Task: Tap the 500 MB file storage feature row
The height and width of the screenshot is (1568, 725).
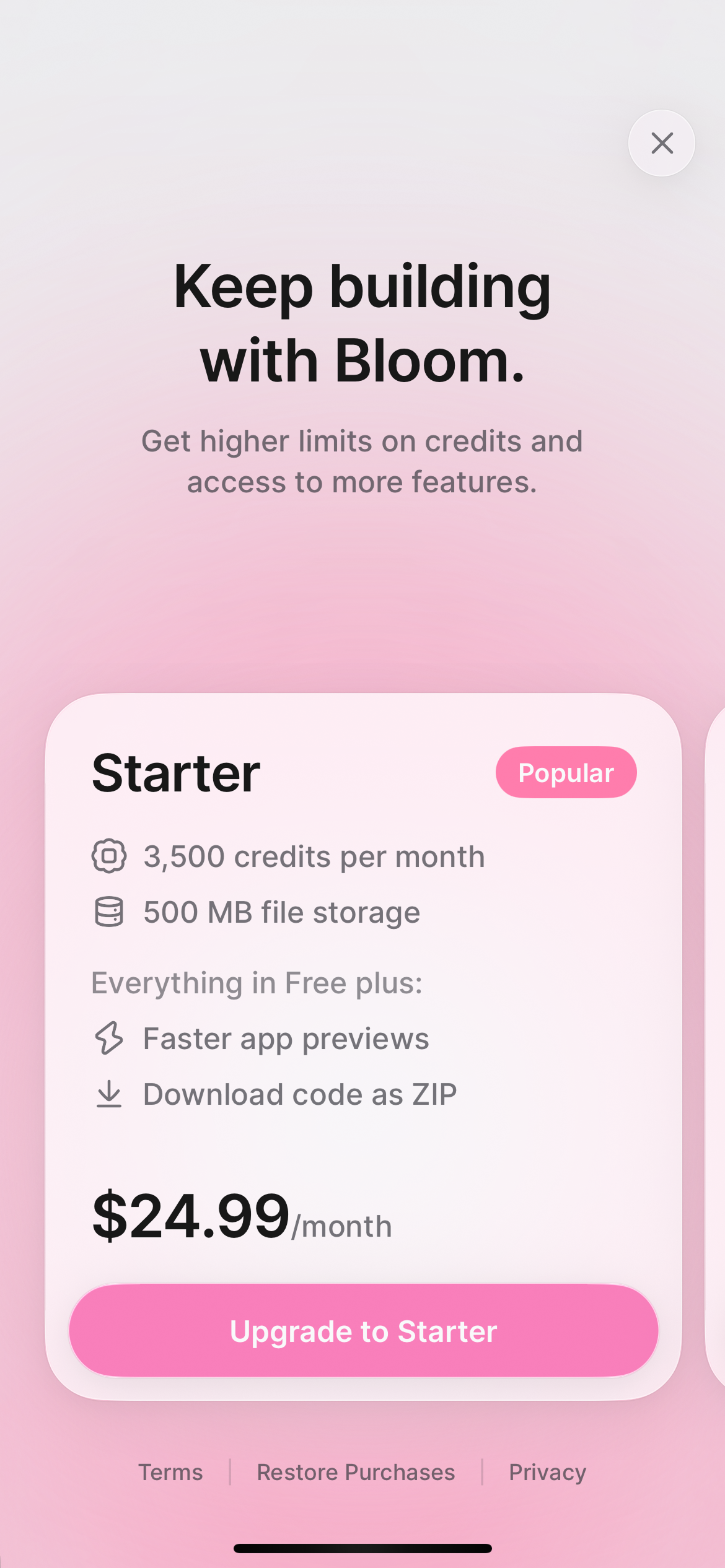Action: tap(281, 911)
